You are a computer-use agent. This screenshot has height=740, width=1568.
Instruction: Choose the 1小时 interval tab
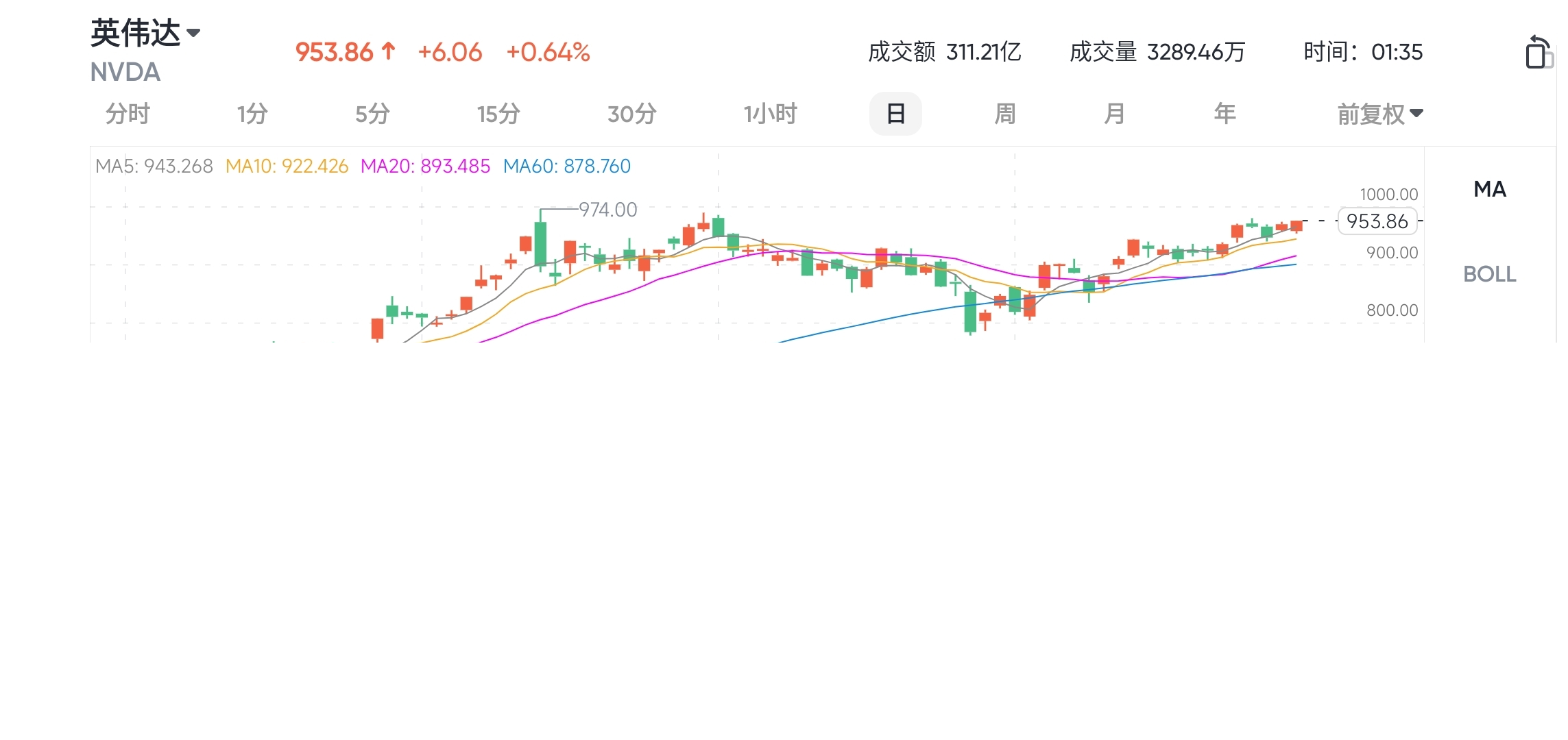770,114
